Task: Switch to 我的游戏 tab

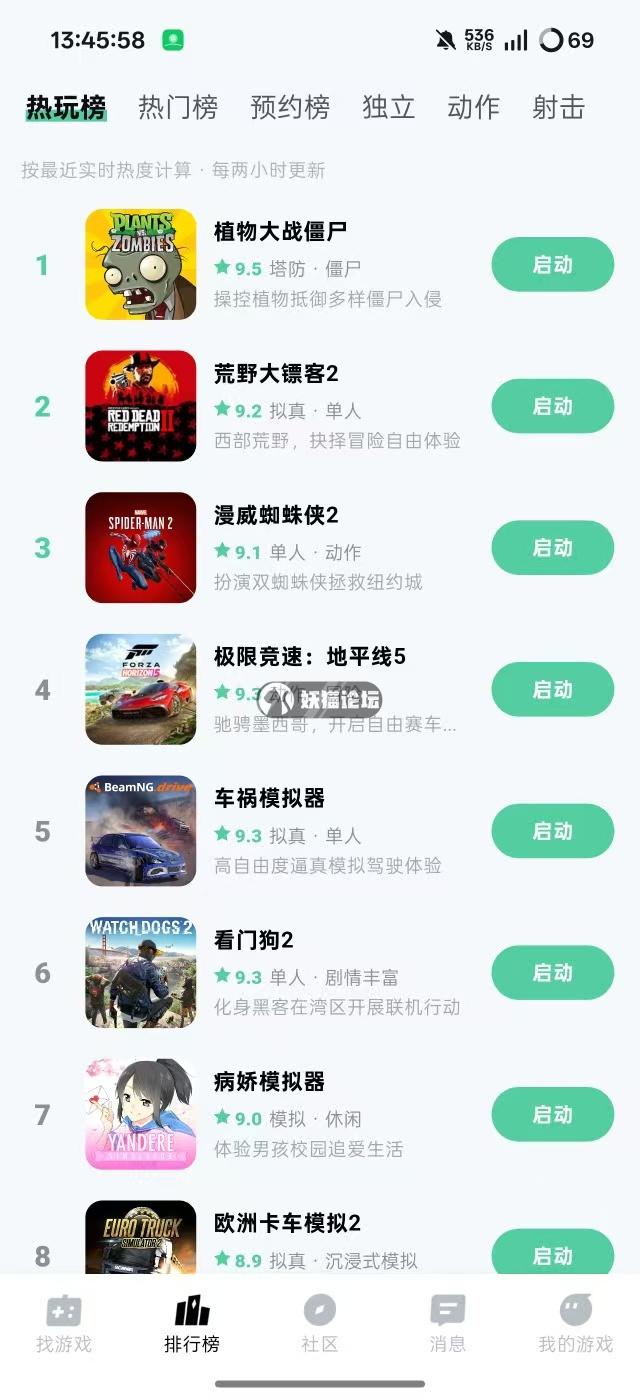Action: coord(575,1323)
